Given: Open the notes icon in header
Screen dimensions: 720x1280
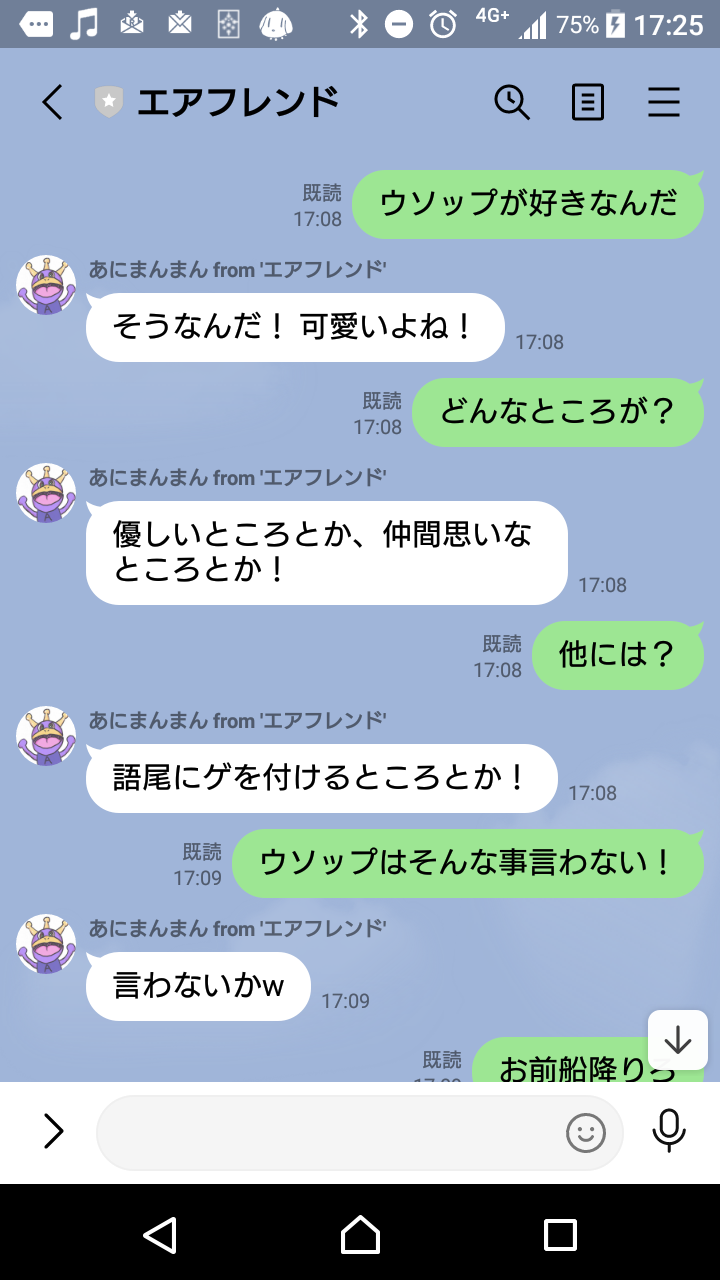Looking at the screenshot, I should coord(588,102).
